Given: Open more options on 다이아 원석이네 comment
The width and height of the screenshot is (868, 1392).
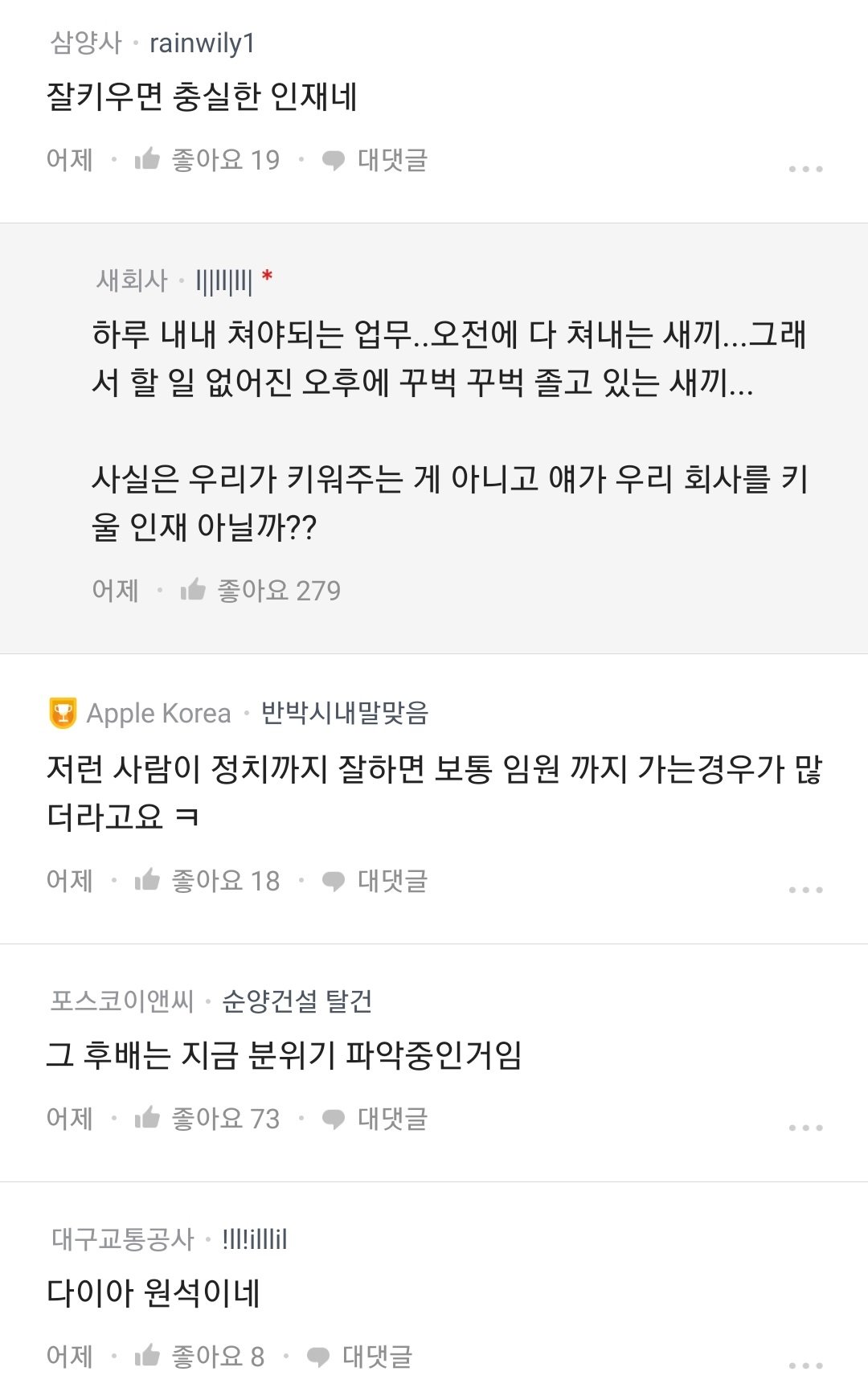Looking at the screenshot, I should (x=805, y=1365).
